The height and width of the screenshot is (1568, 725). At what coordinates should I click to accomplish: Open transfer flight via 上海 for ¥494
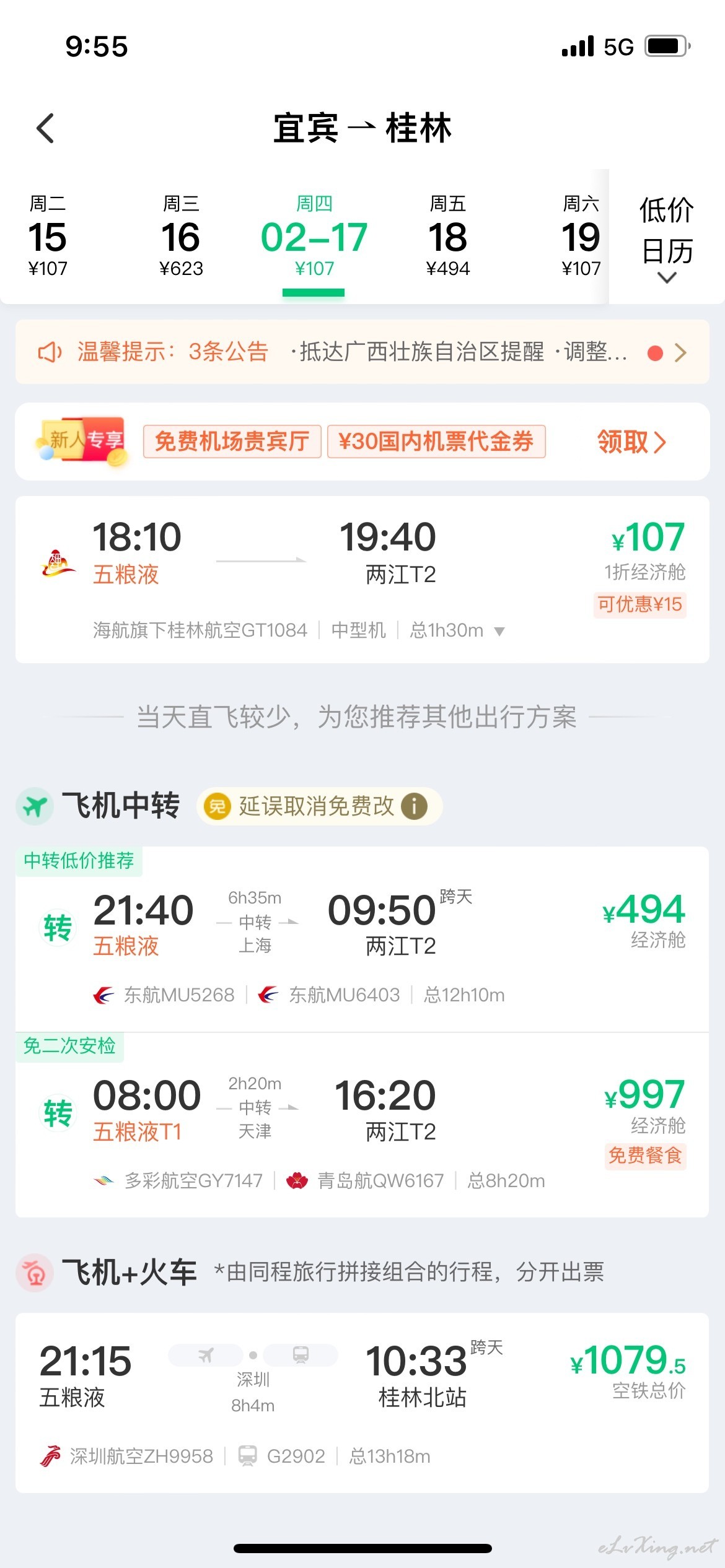(362, 939)
